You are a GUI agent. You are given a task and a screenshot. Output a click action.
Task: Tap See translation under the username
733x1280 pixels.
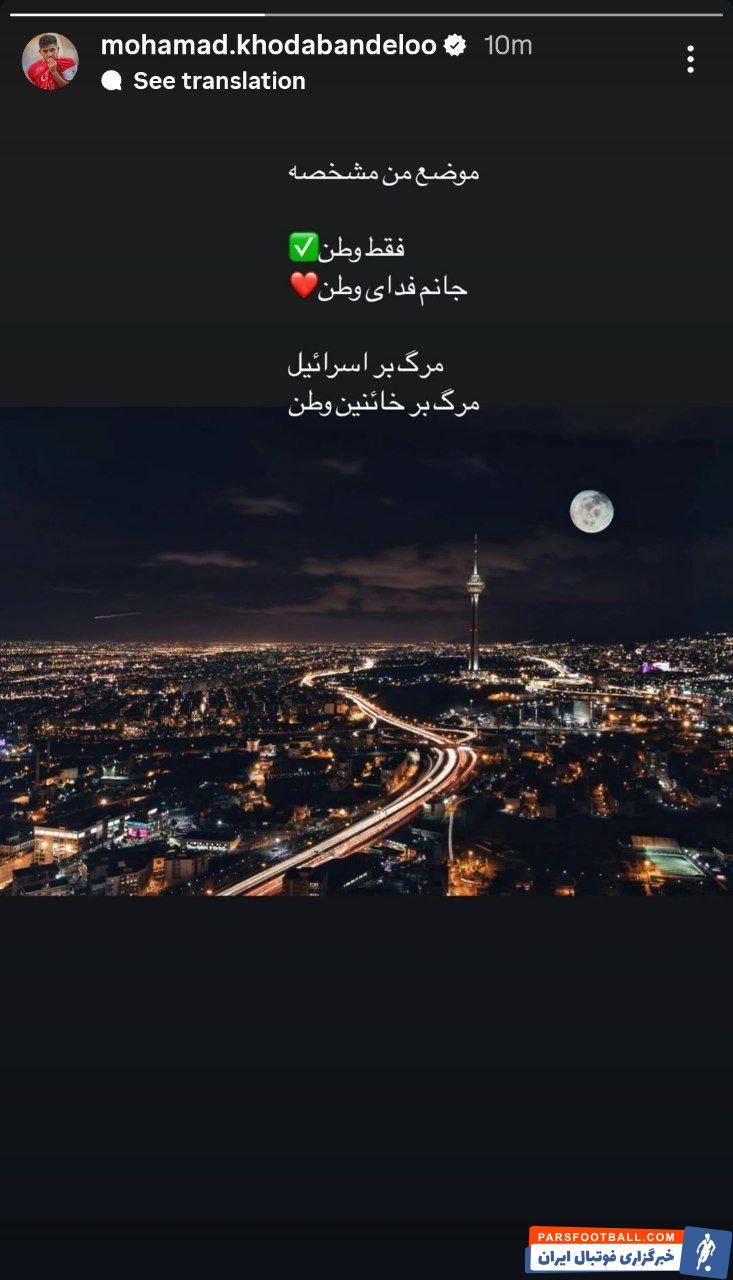point(218,81)
